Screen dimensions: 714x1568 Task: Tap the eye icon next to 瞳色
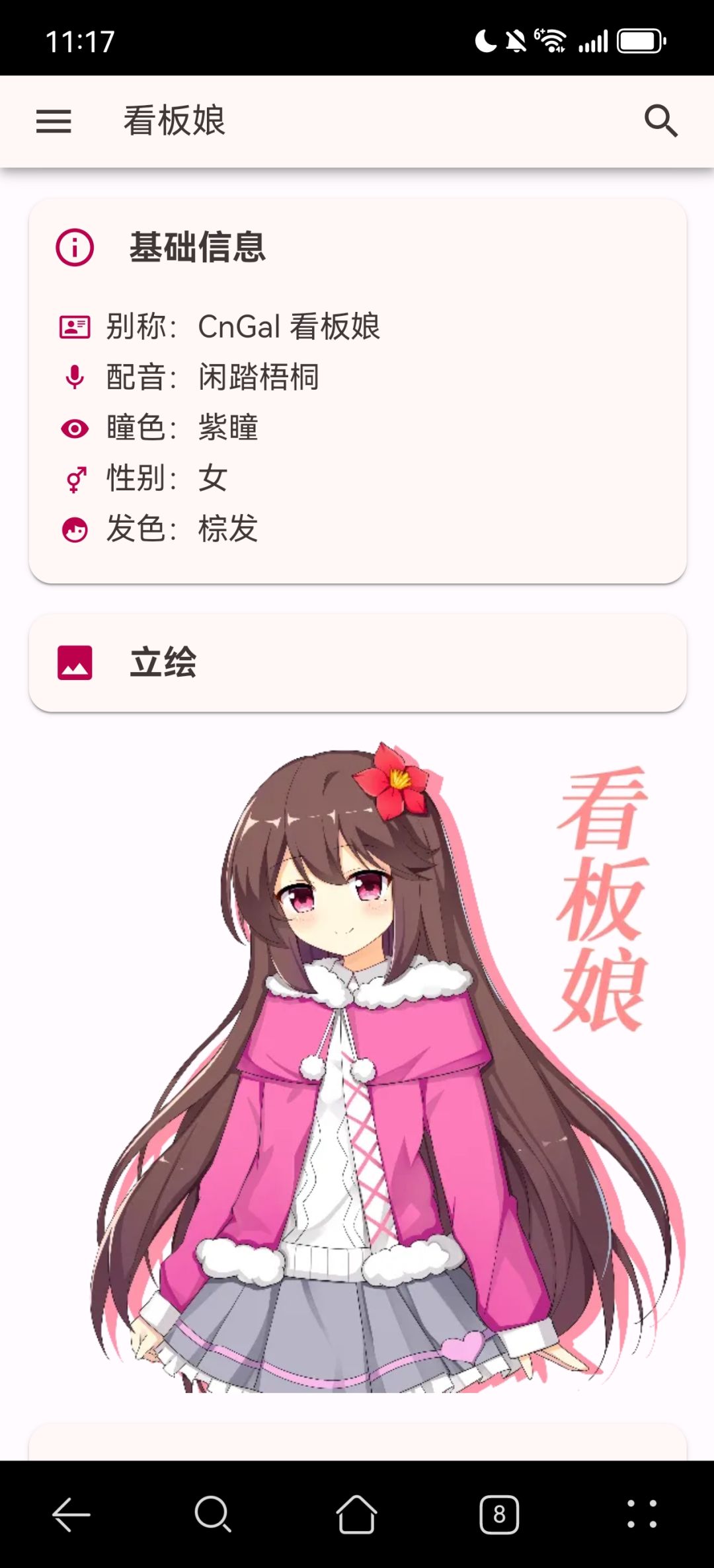(75, 428)
